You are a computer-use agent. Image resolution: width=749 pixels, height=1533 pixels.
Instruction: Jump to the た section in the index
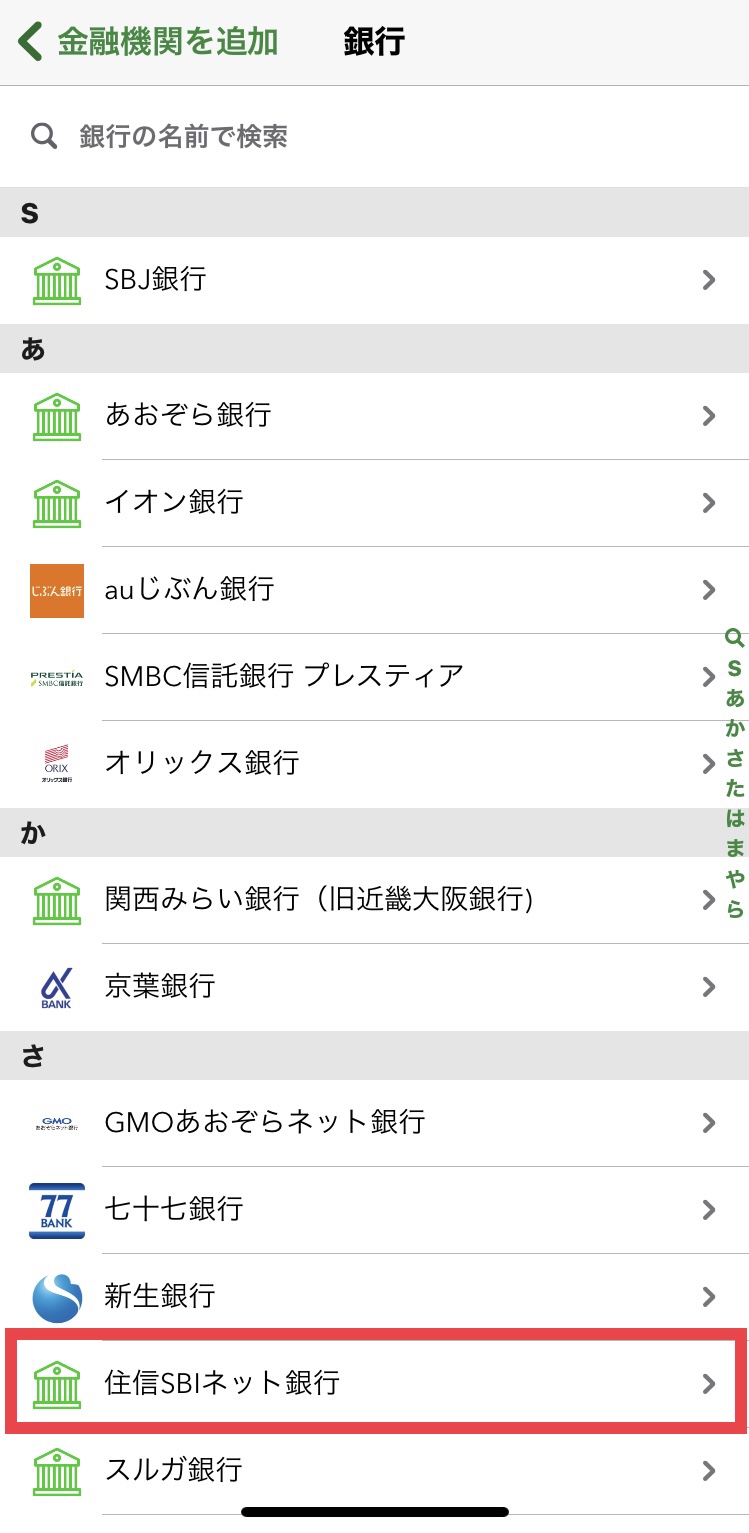[735, 788]
